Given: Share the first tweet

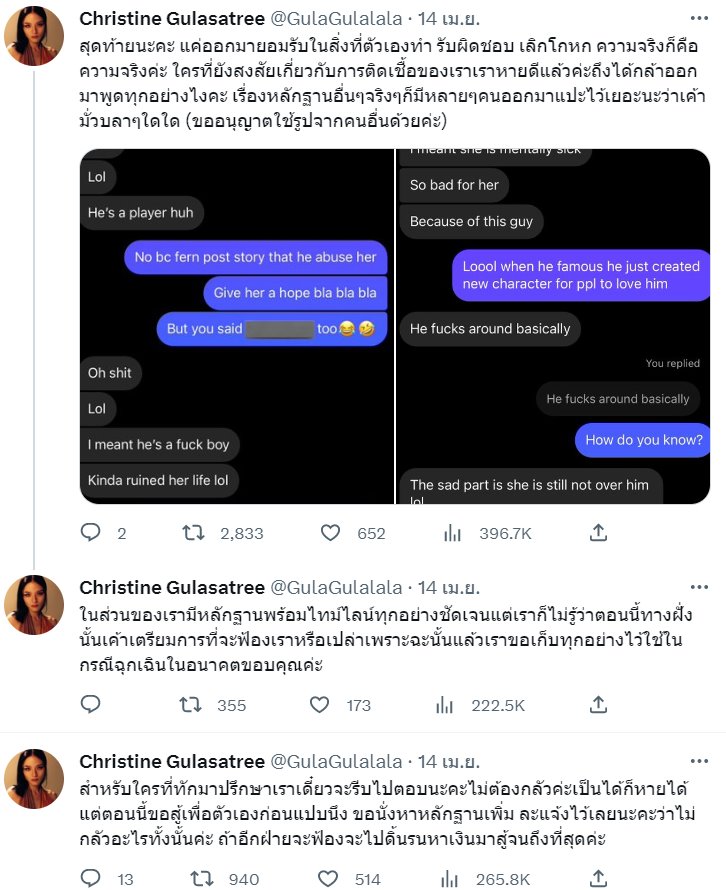Looking at the screenshot, I should coord(598,534).
